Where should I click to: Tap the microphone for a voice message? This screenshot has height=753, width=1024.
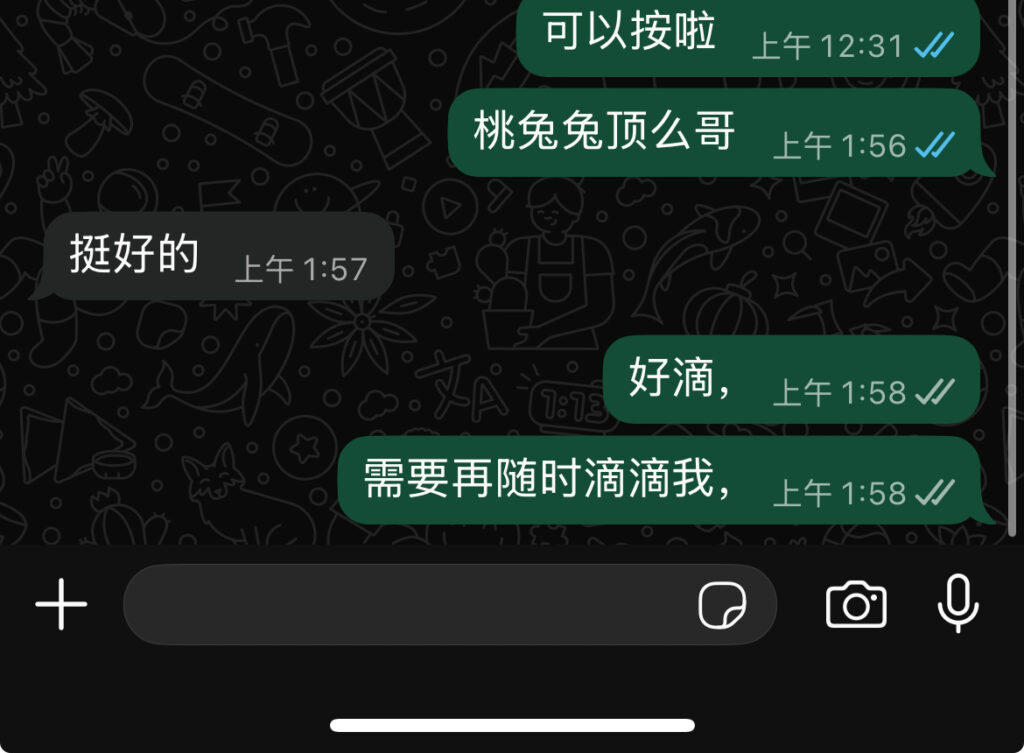957,603
